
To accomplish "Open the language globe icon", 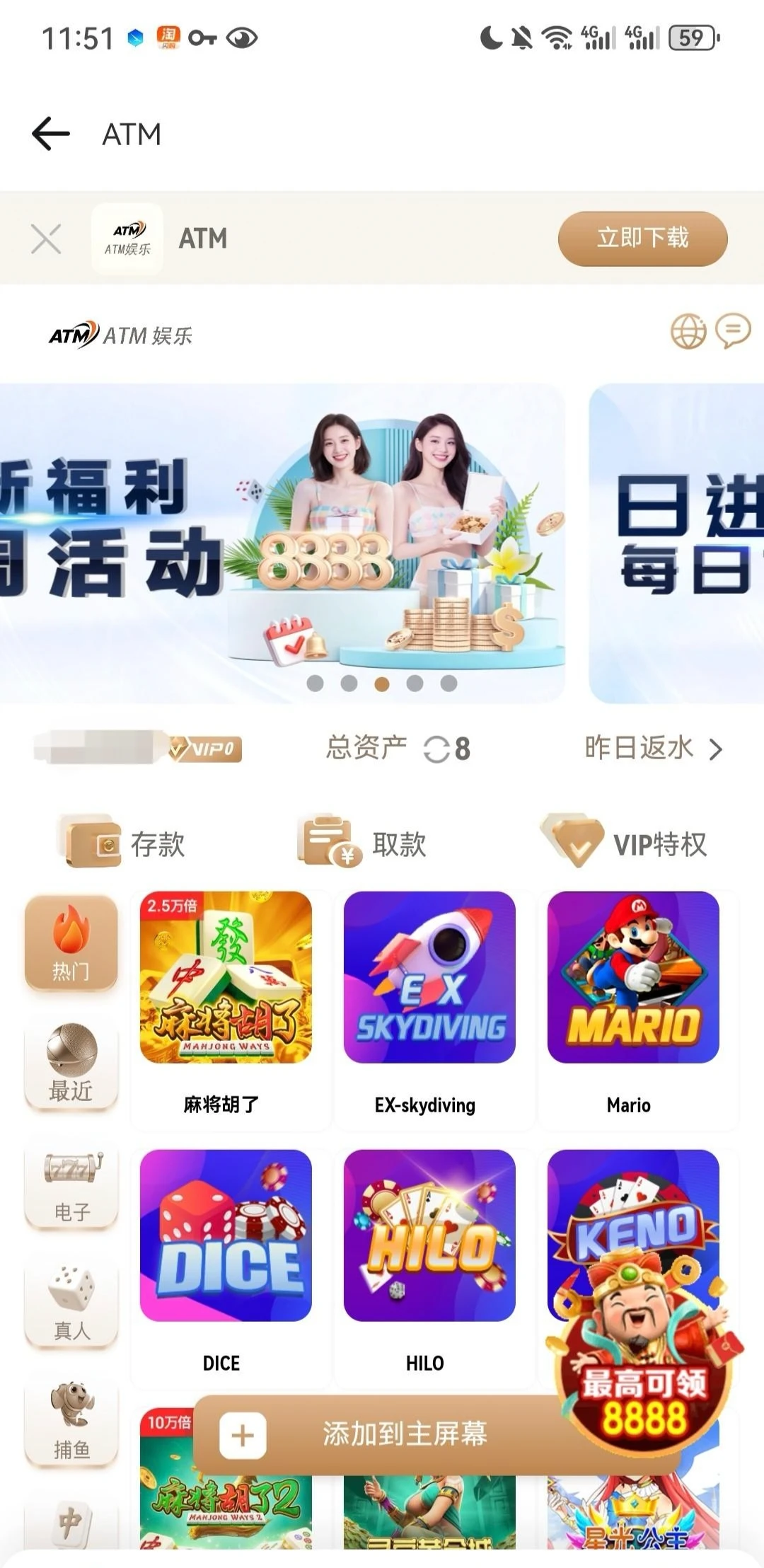I will [688, 331].
